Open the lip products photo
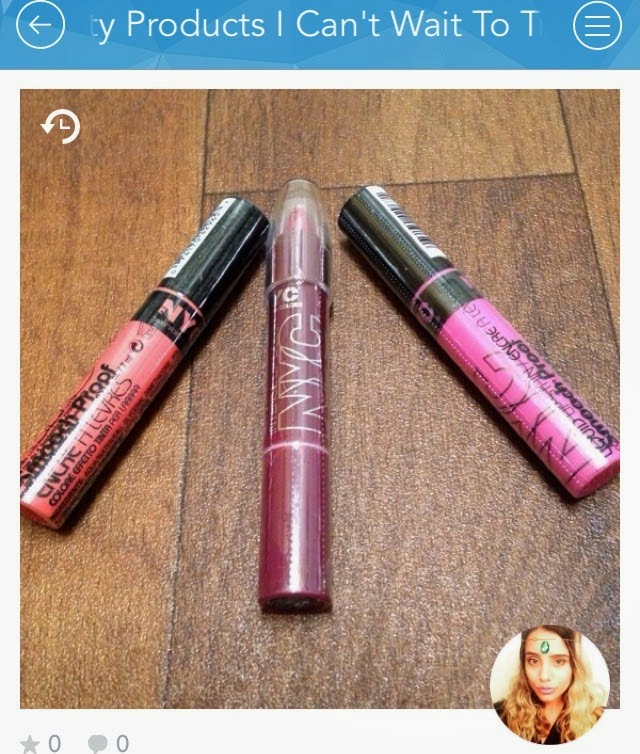The width and height of the screenshot is (640, 754). (x=320, y=400)
